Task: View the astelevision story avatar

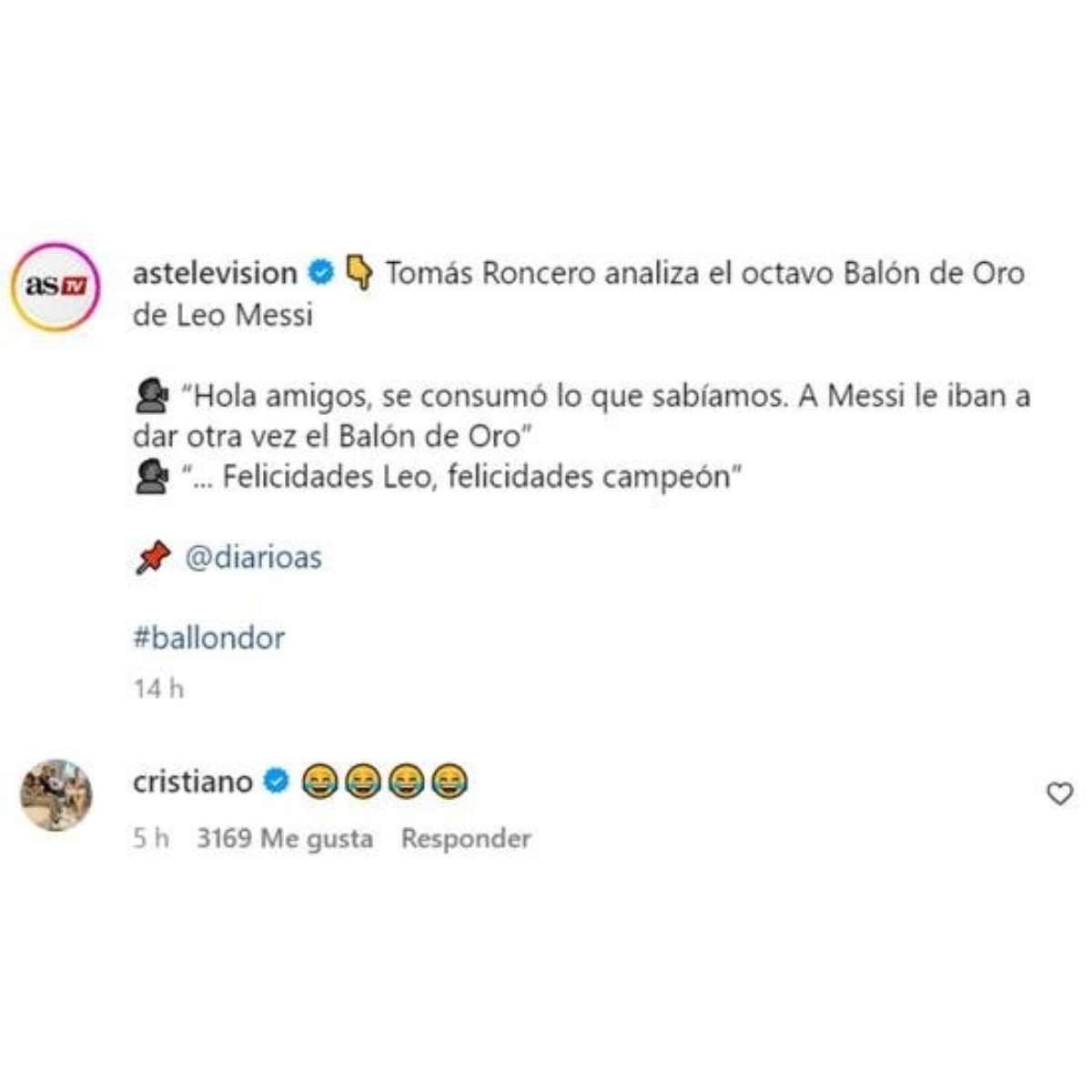Action: point(56,286)
